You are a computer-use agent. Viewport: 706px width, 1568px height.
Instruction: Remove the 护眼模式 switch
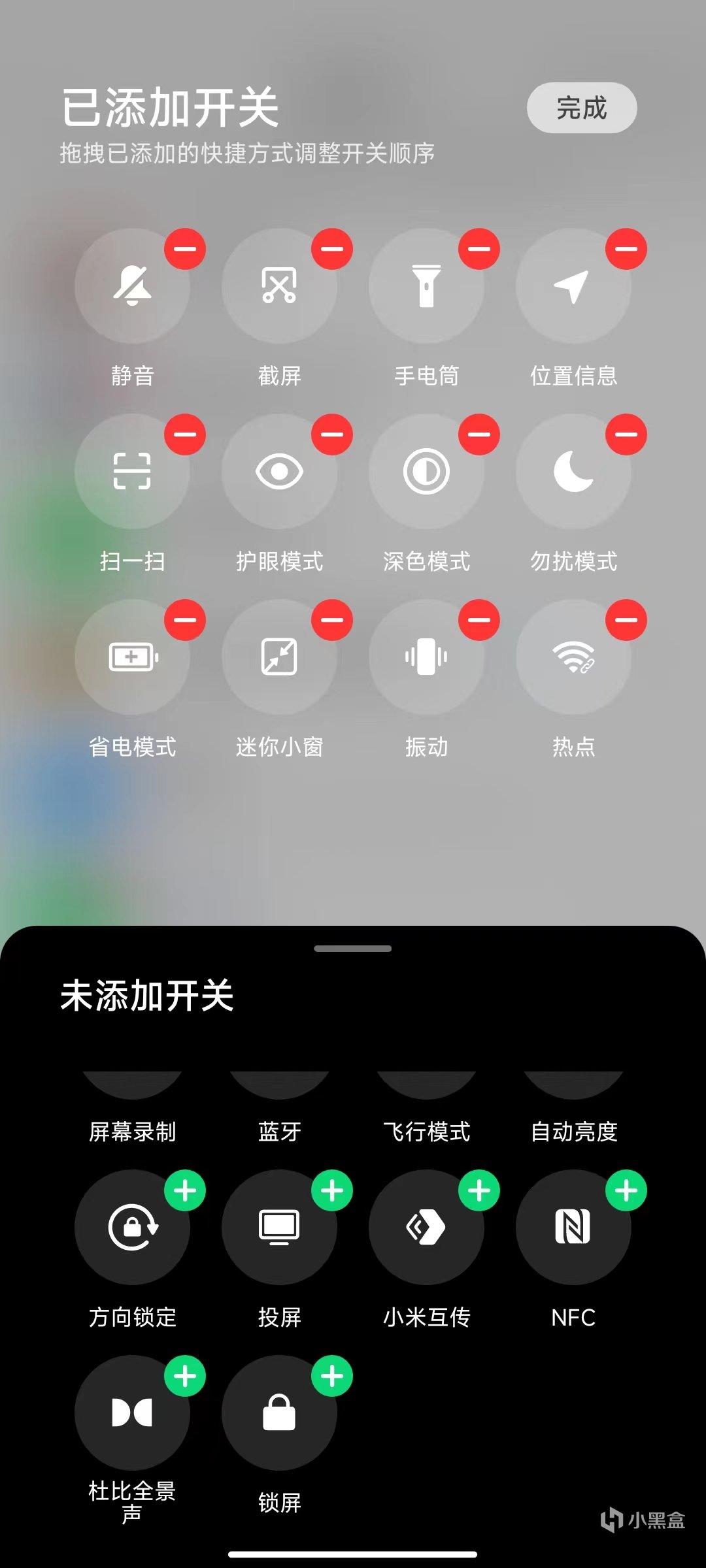332,434
